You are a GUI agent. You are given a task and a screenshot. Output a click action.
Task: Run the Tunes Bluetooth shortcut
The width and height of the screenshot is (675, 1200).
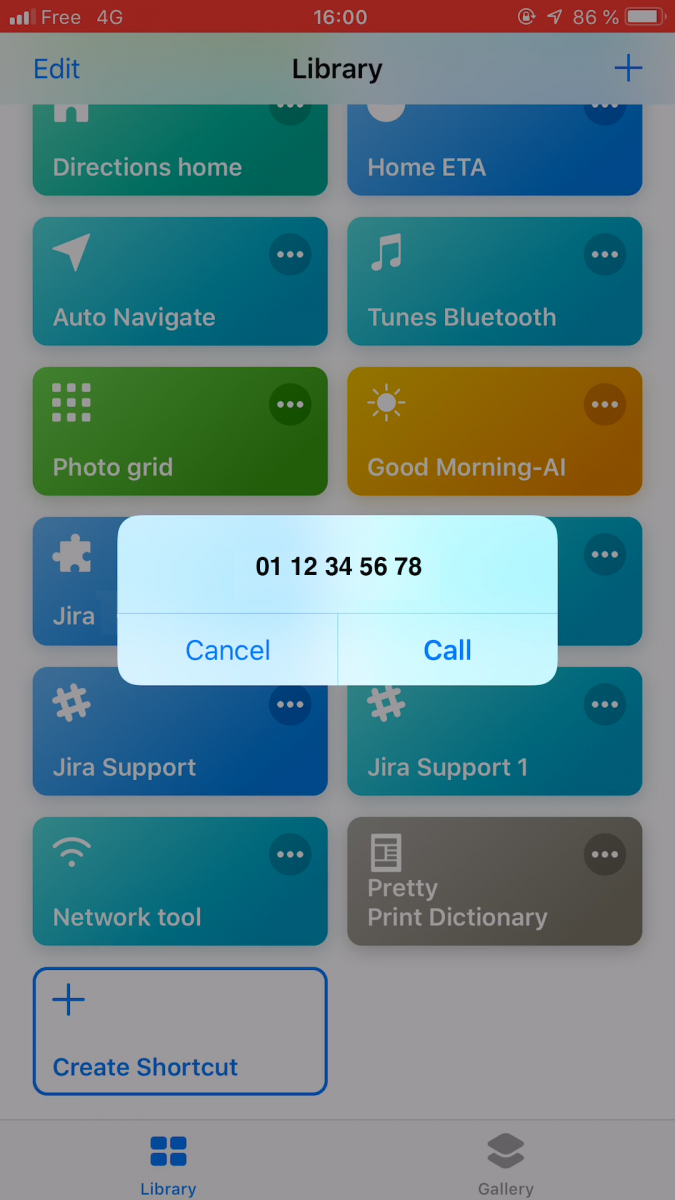tap(495, 281)
